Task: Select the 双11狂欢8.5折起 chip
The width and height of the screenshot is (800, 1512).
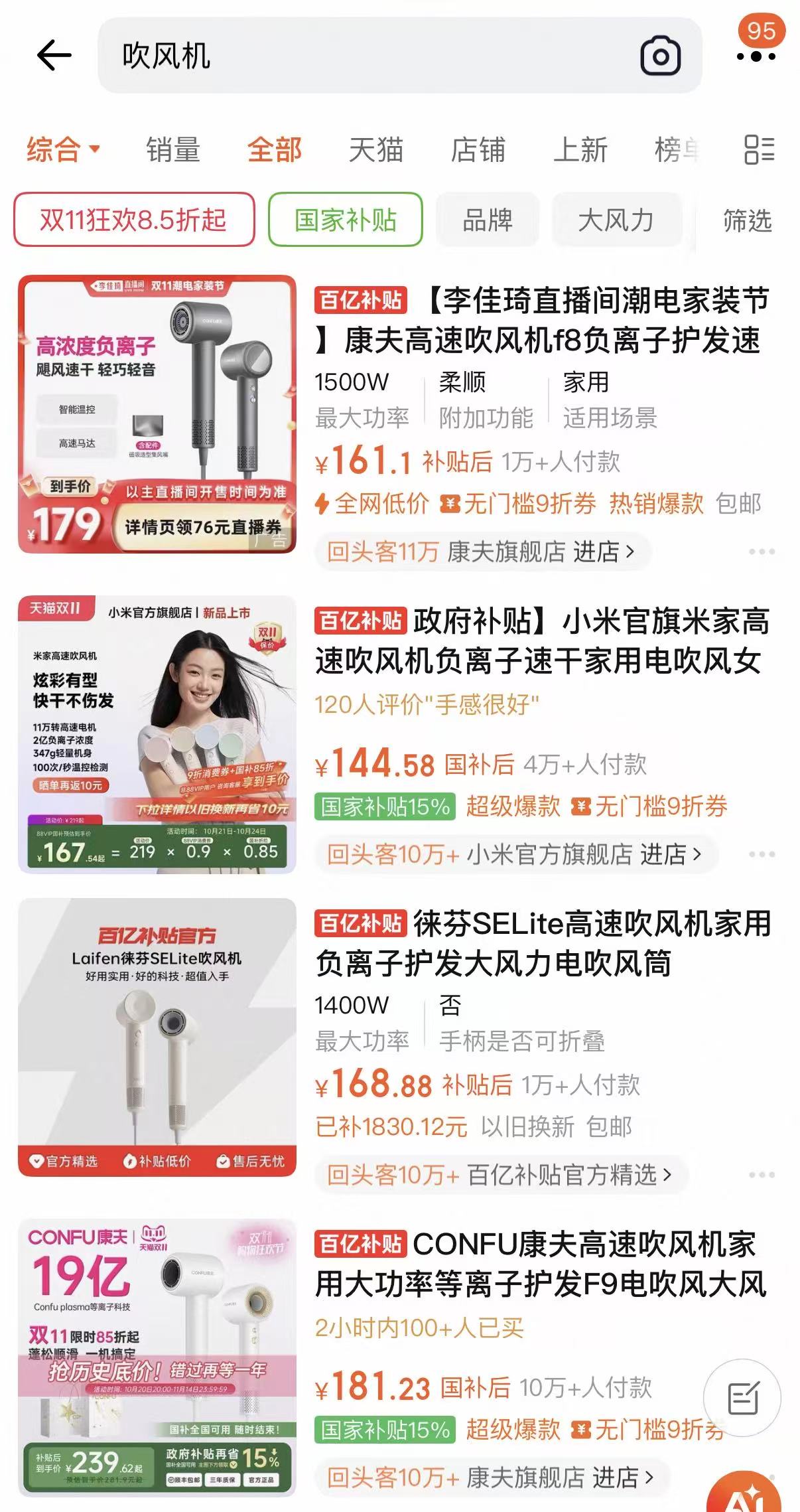Action: click(x=134, y=220)
